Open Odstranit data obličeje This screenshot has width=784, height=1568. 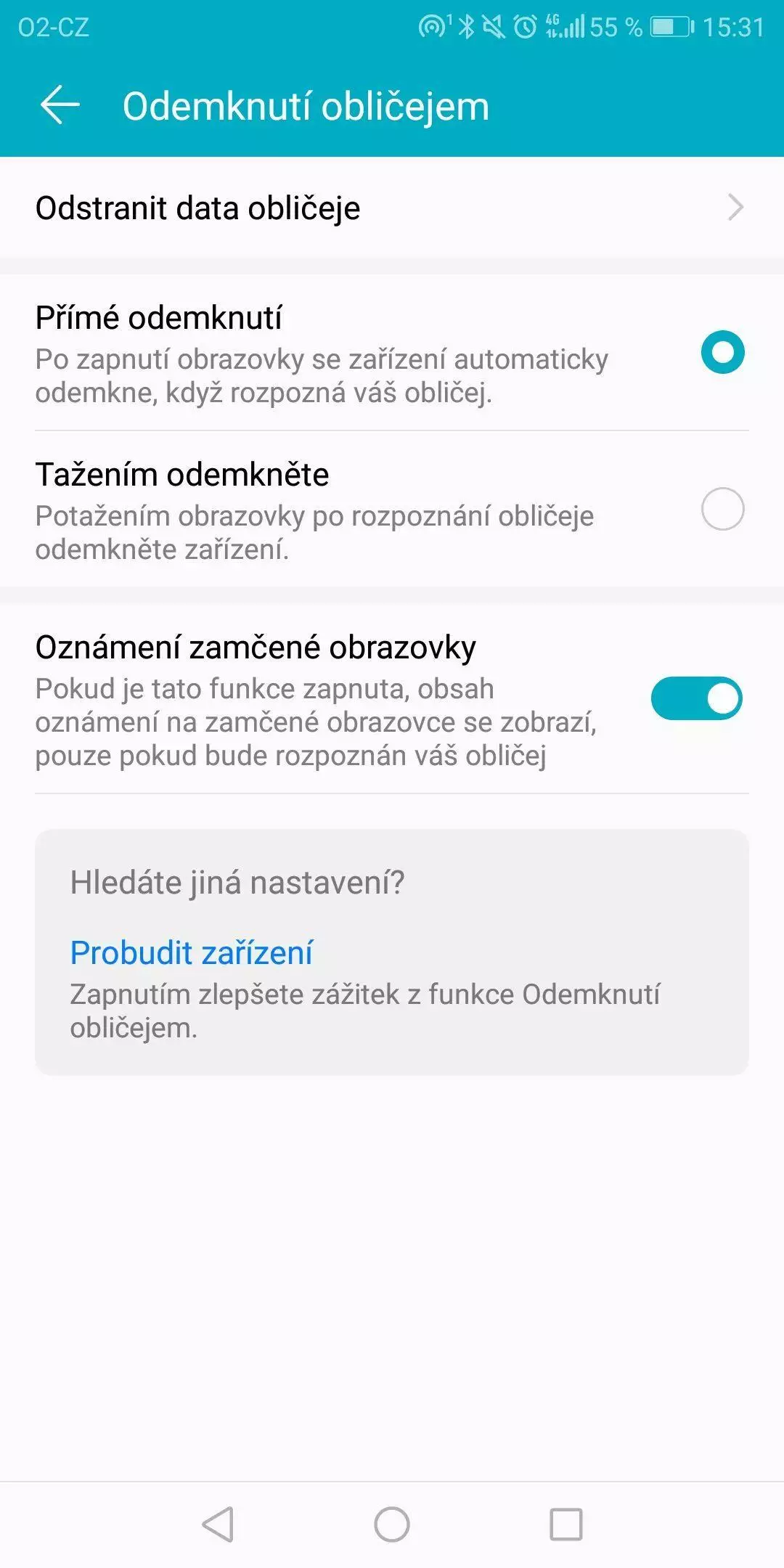coord(392,208)
